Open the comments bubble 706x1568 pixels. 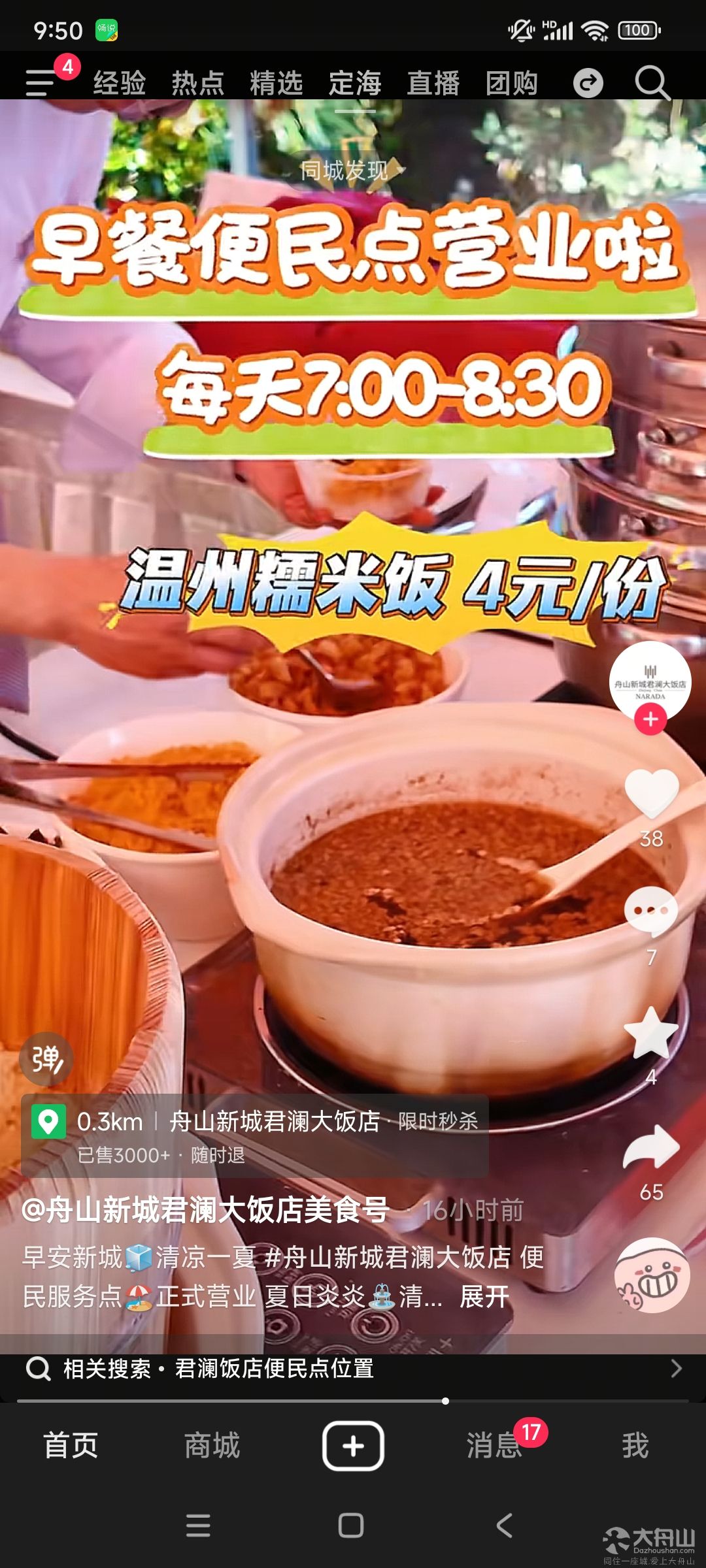(651, 911)
